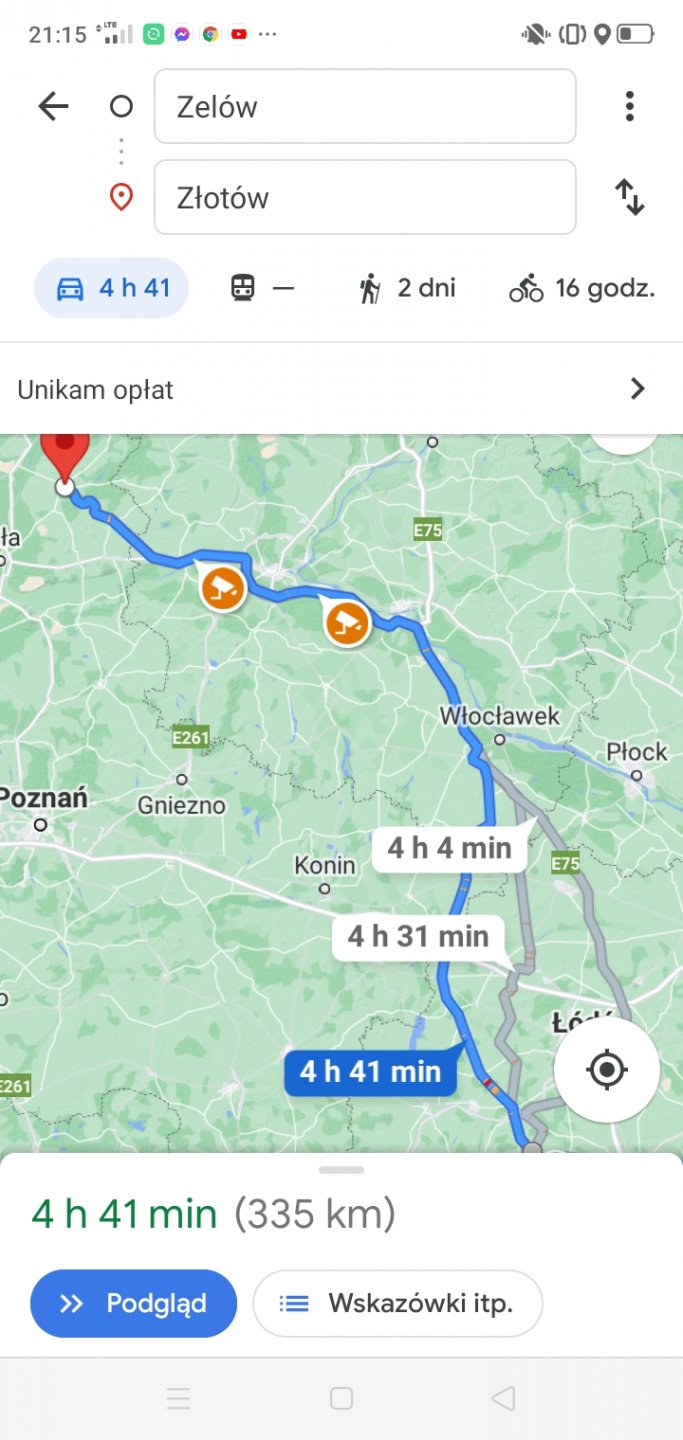Swap the start and destination

(629, 197)
